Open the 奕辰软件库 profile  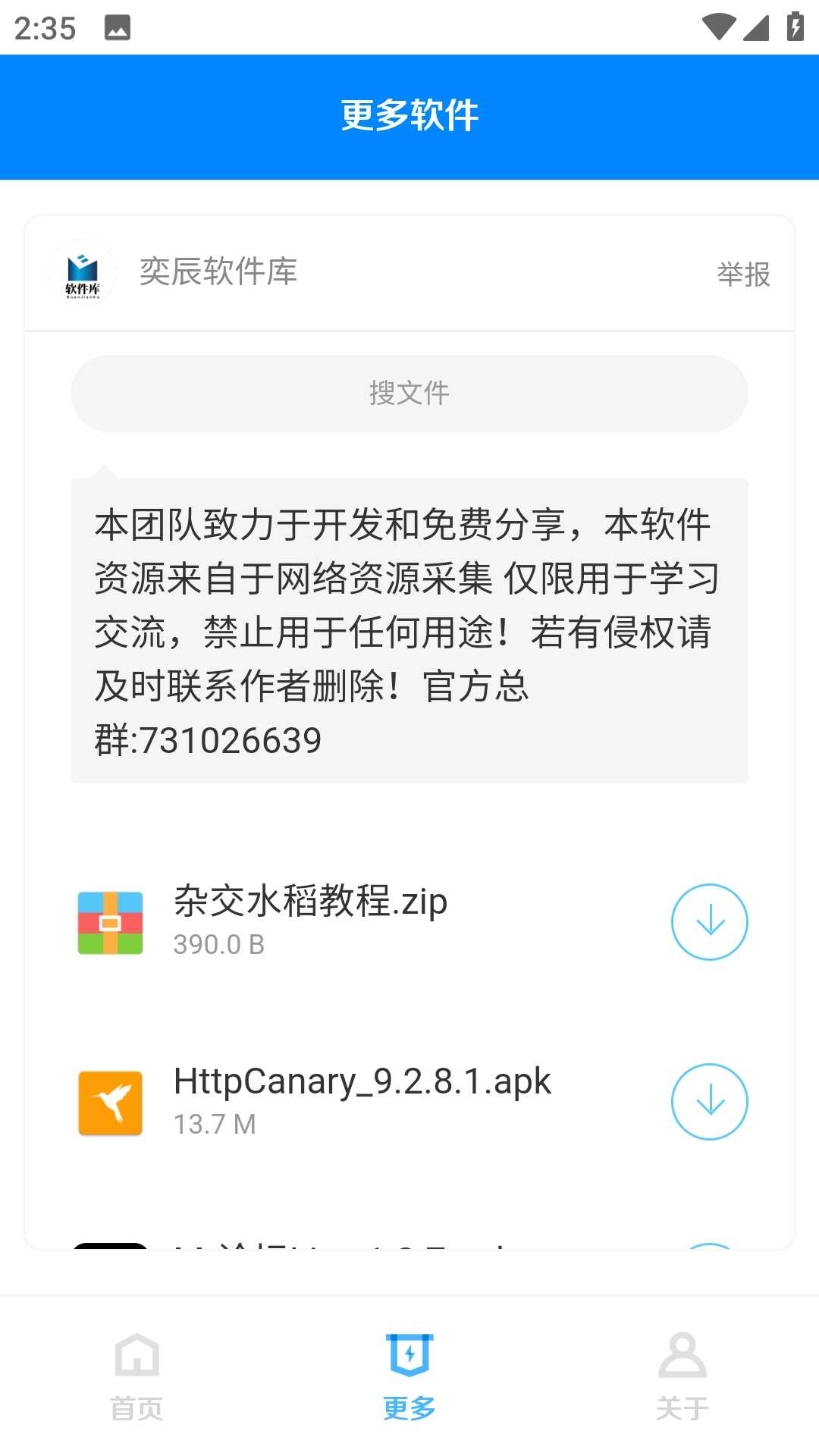coord(218,272)
